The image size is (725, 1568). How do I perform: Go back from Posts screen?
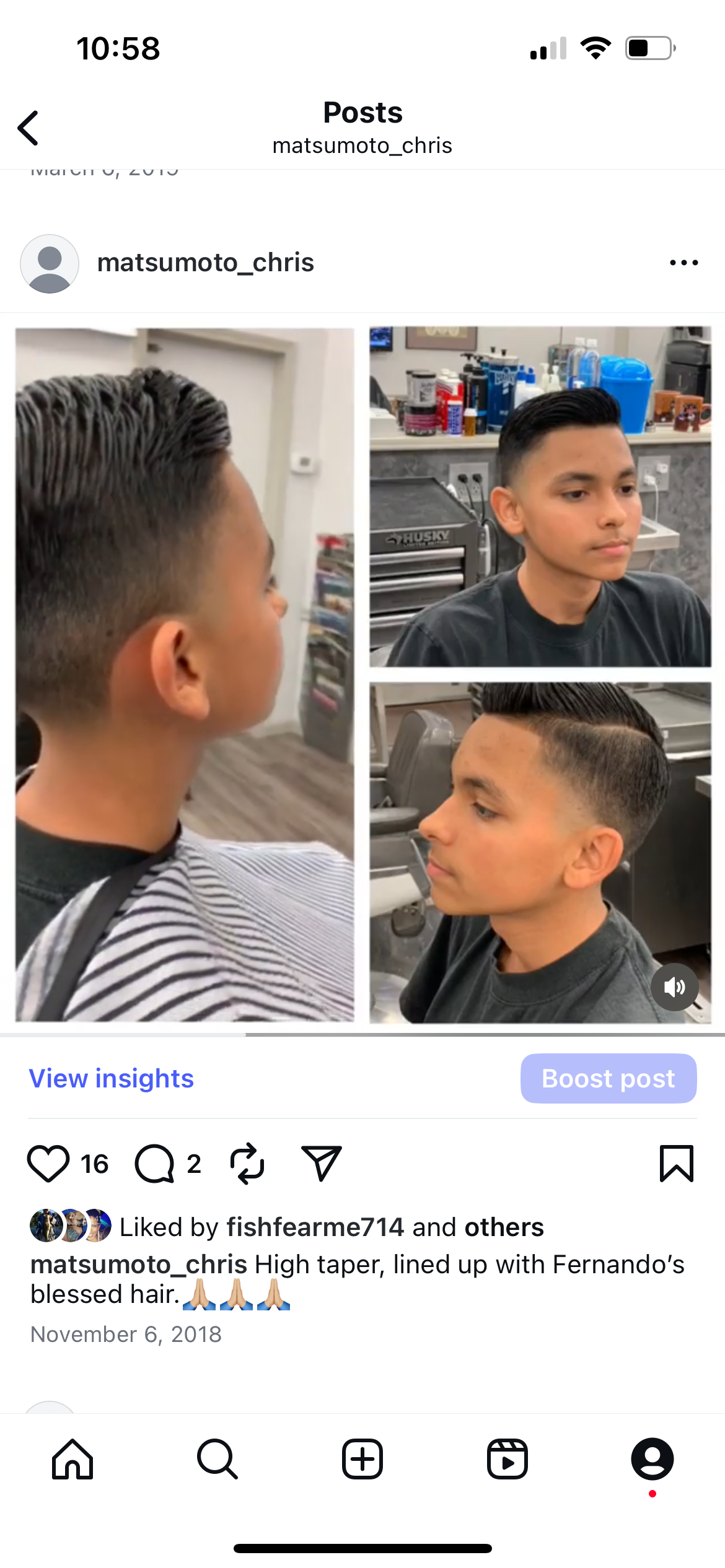tap(29, 128)
